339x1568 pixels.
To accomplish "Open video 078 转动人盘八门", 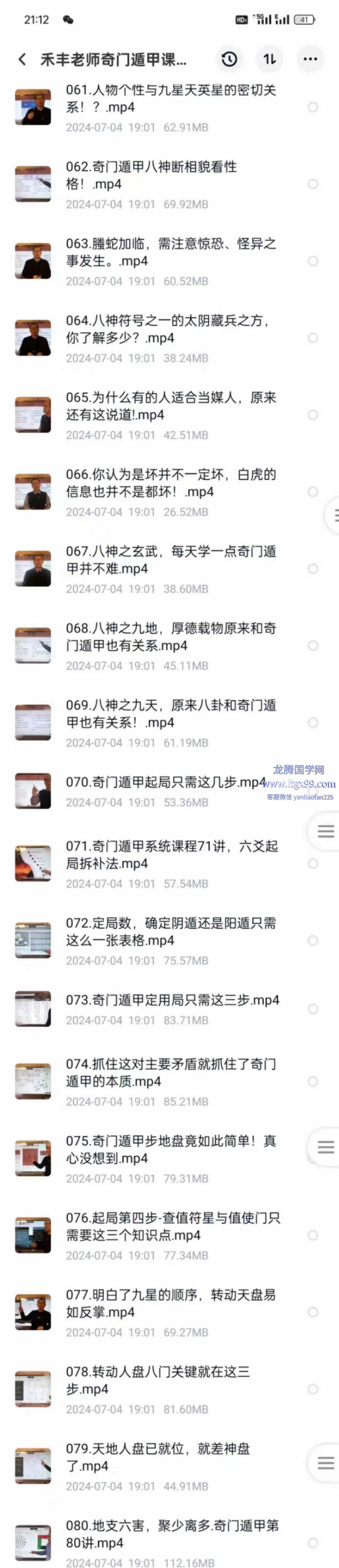I will tap(158, 1380).
